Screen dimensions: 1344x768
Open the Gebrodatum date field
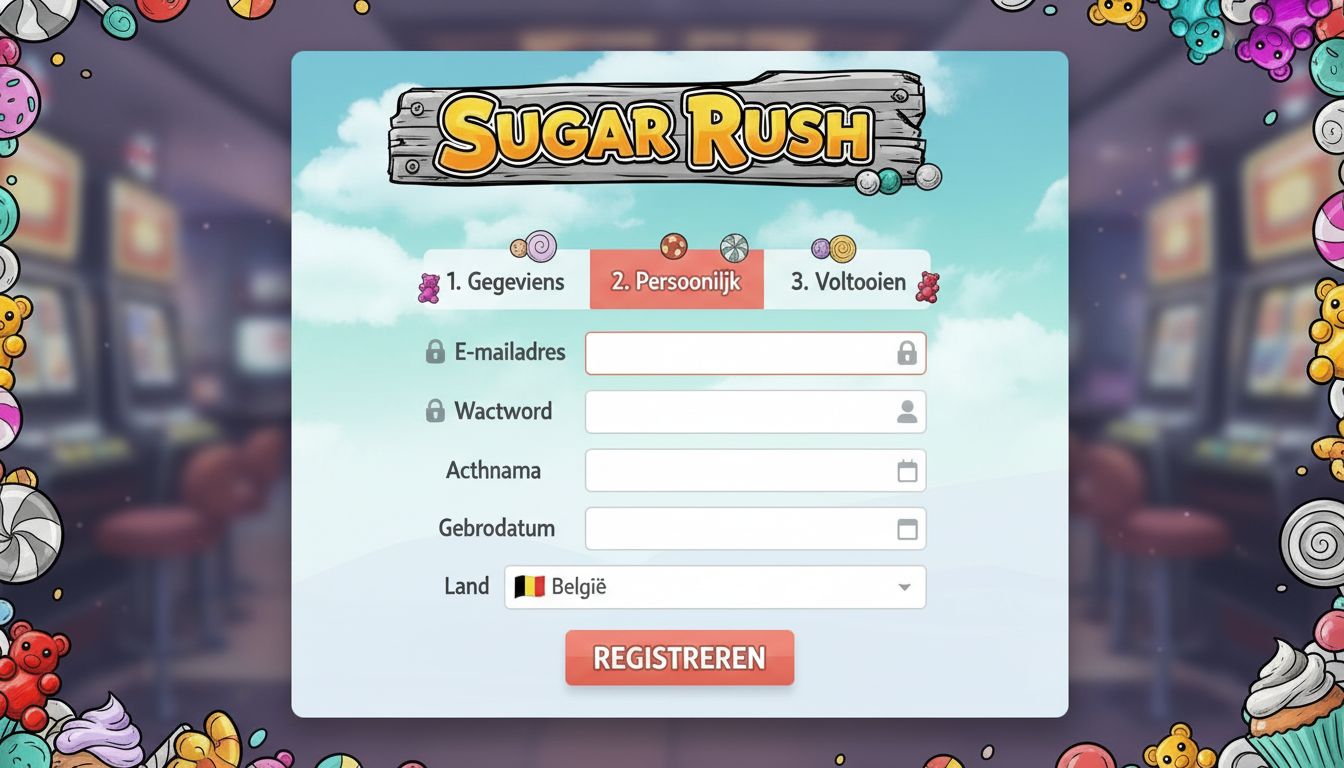(740, 529)
